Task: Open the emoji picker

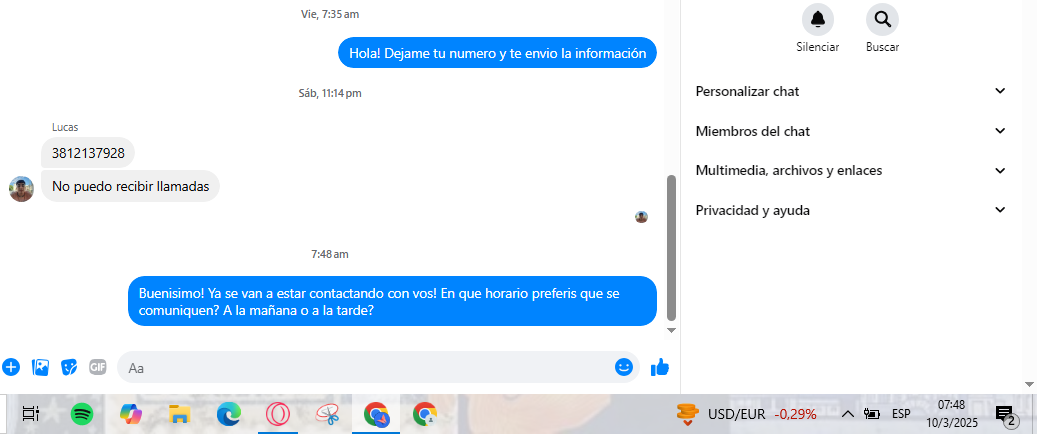Action: [624, 367]
